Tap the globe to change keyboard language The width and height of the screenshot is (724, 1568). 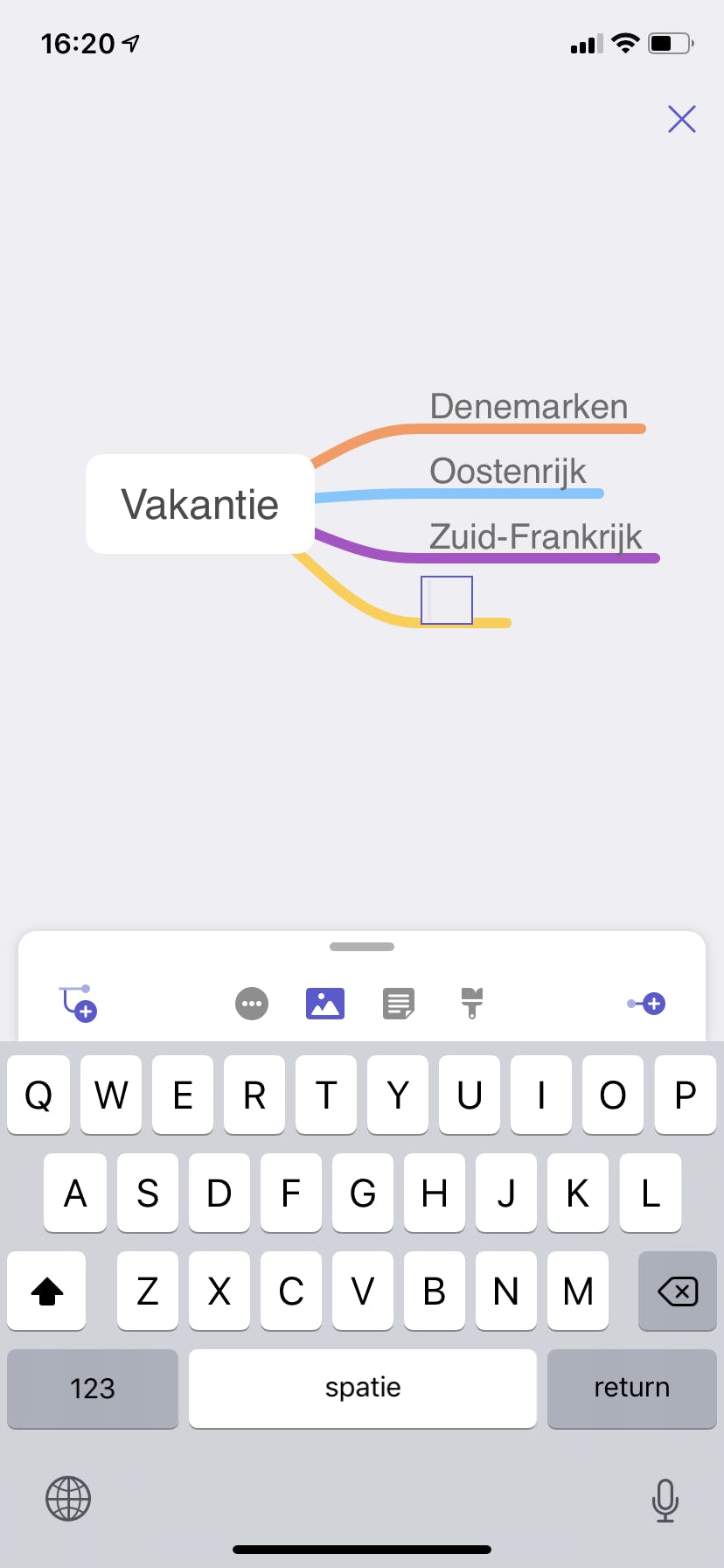pyautogui.click(x=68, y=1498)
